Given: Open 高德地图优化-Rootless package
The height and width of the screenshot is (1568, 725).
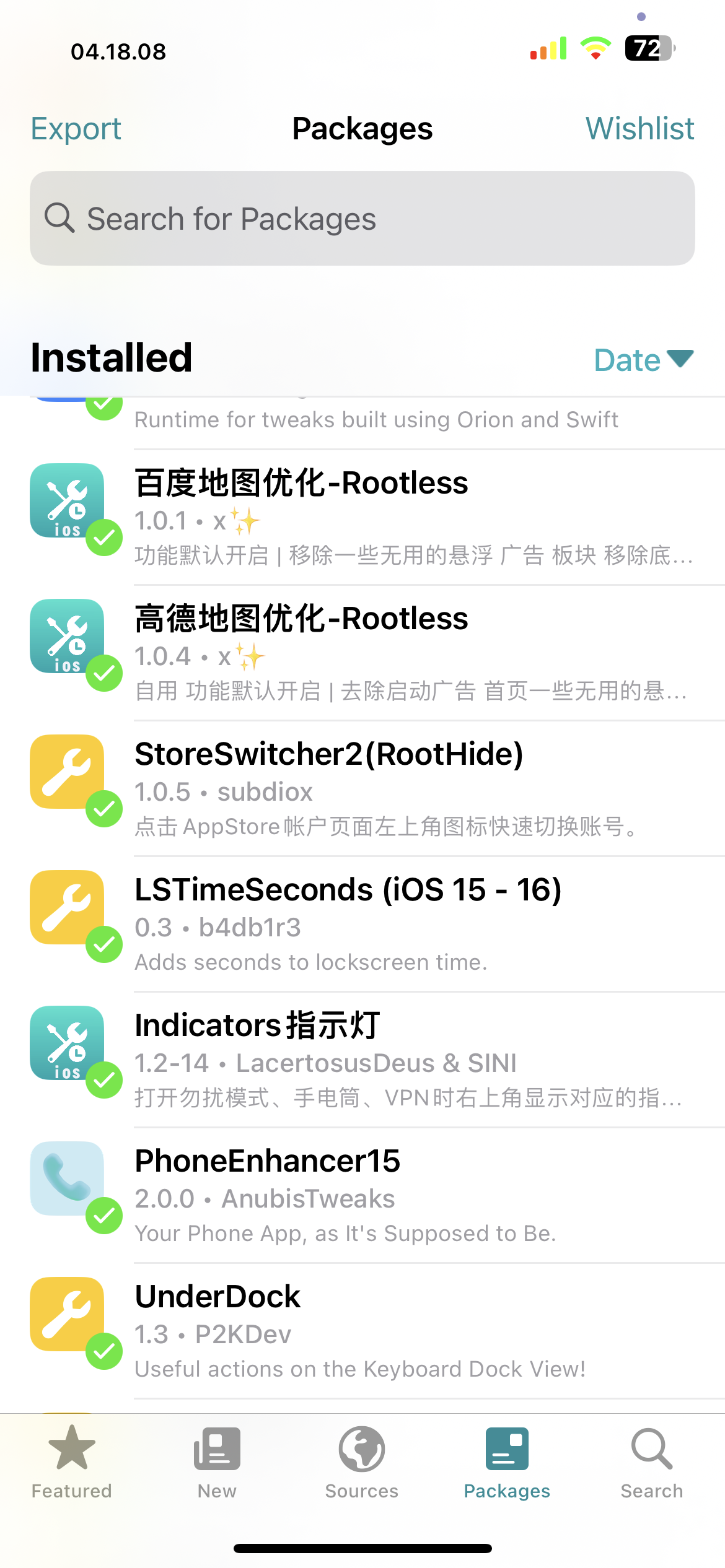Looking at the screenshot, I should click(x=397, y=653).
